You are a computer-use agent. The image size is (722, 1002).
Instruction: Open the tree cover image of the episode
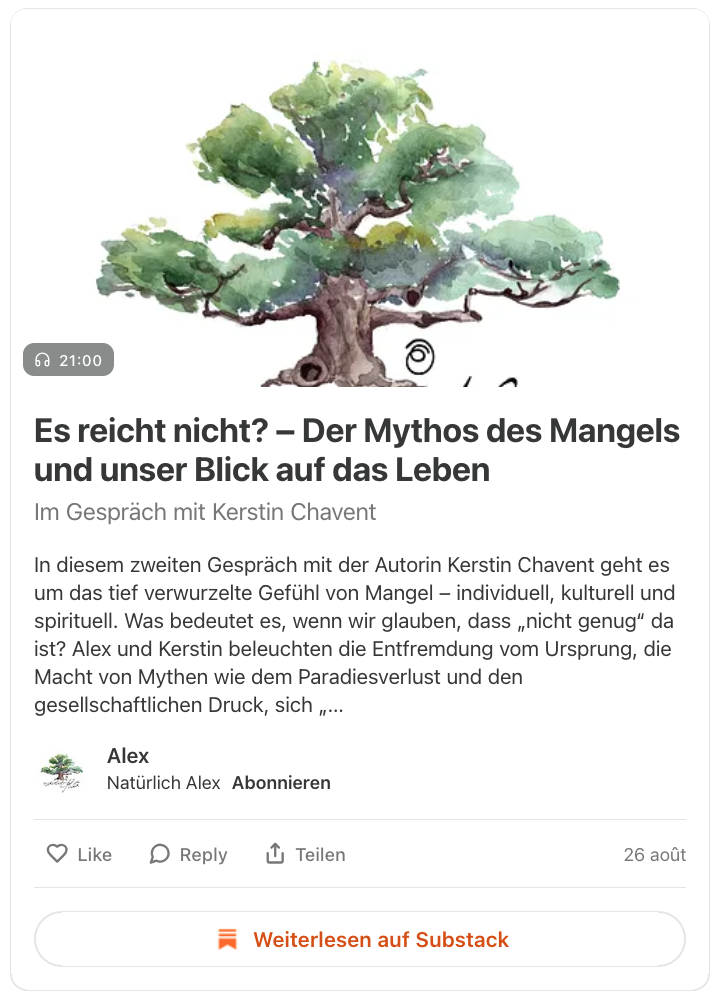(x=360, y=220)
